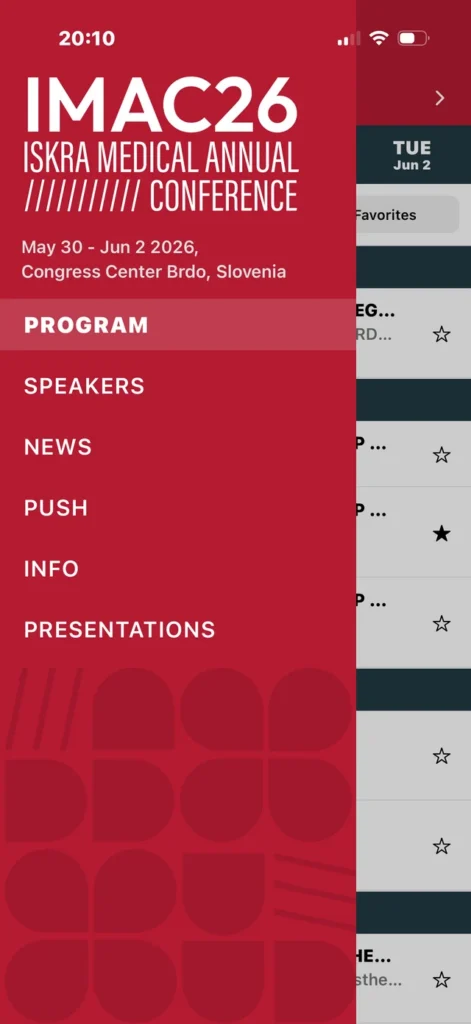Open the Speakers list
This screenshot has width=471, height=1024.
(x=84, y=386)
